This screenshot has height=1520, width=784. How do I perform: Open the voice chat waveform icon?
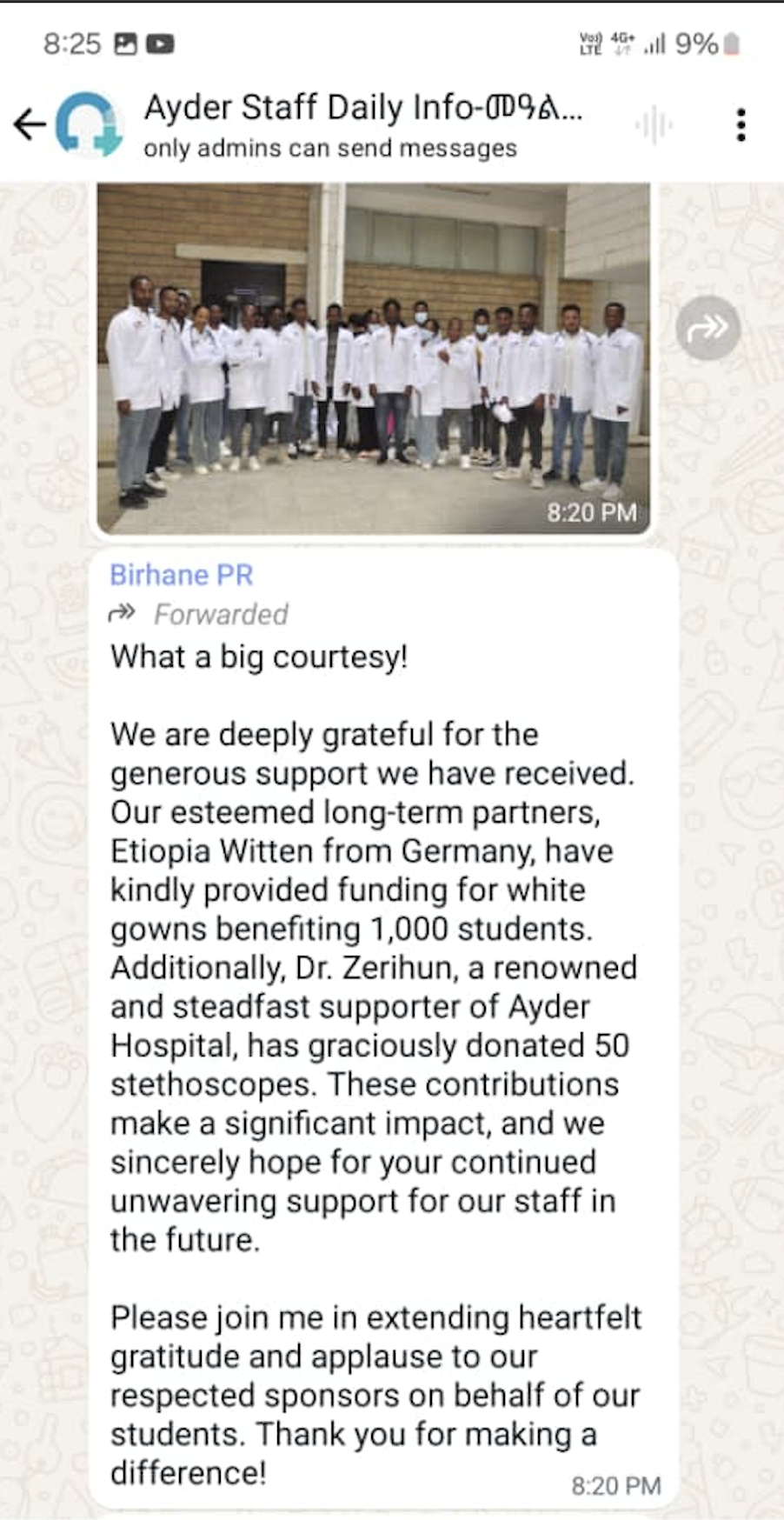pos(654,125)
